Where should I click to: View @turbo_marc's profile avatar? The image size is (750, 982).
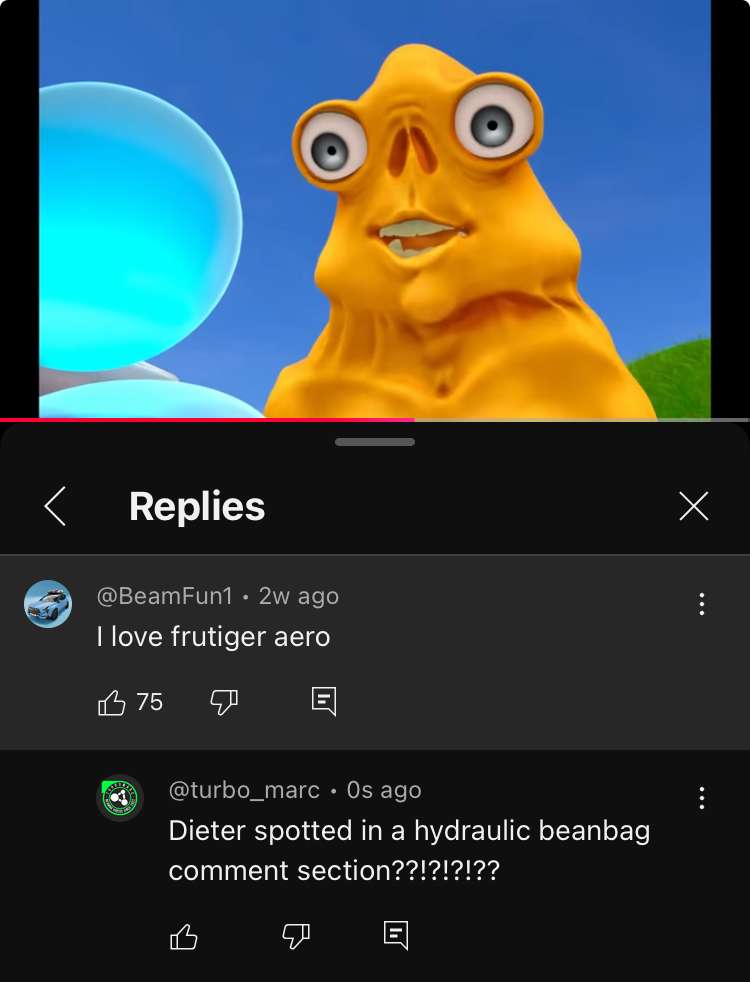(120, 798)
